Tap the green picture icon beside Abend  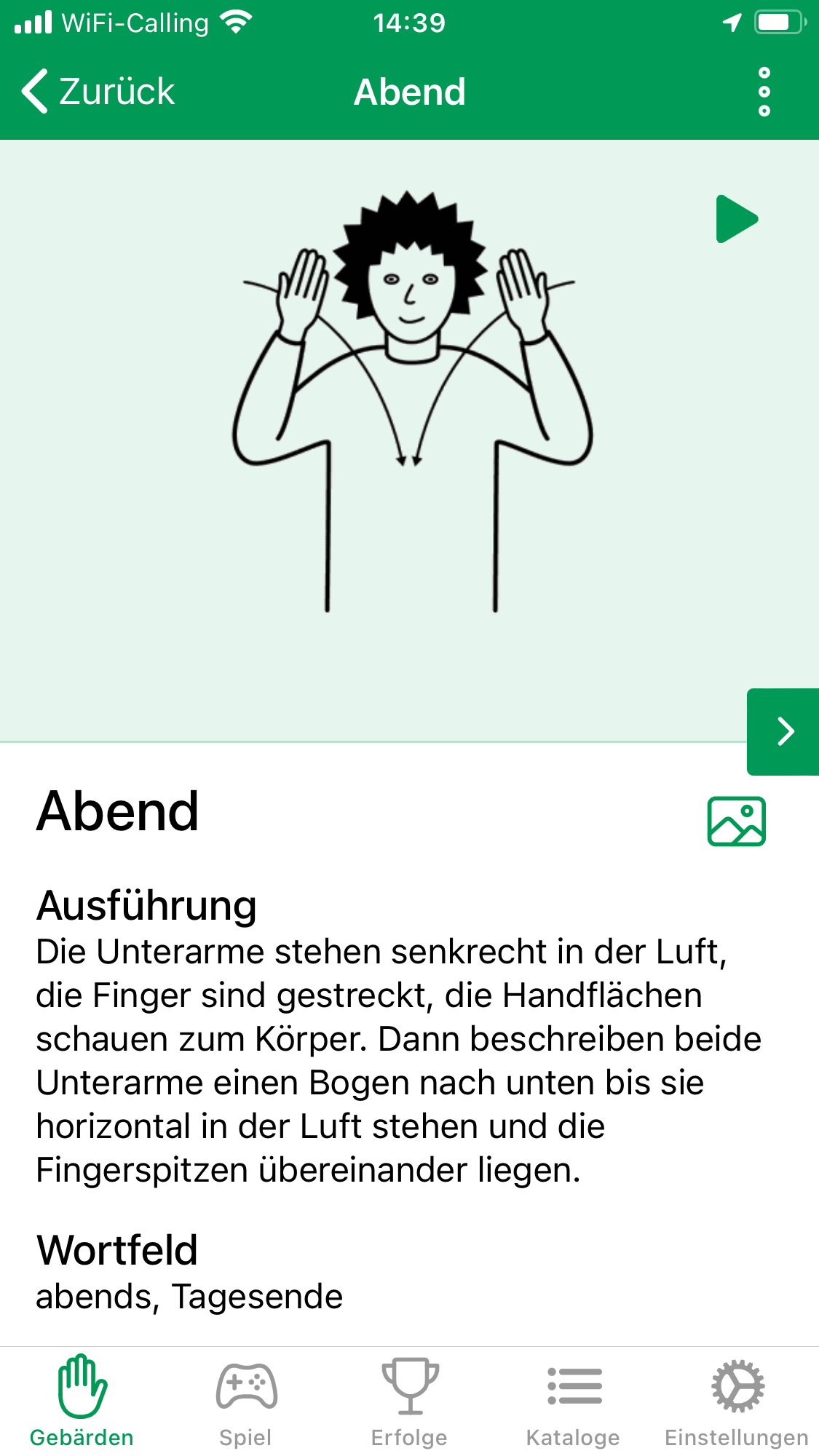(x=736, y=822)
